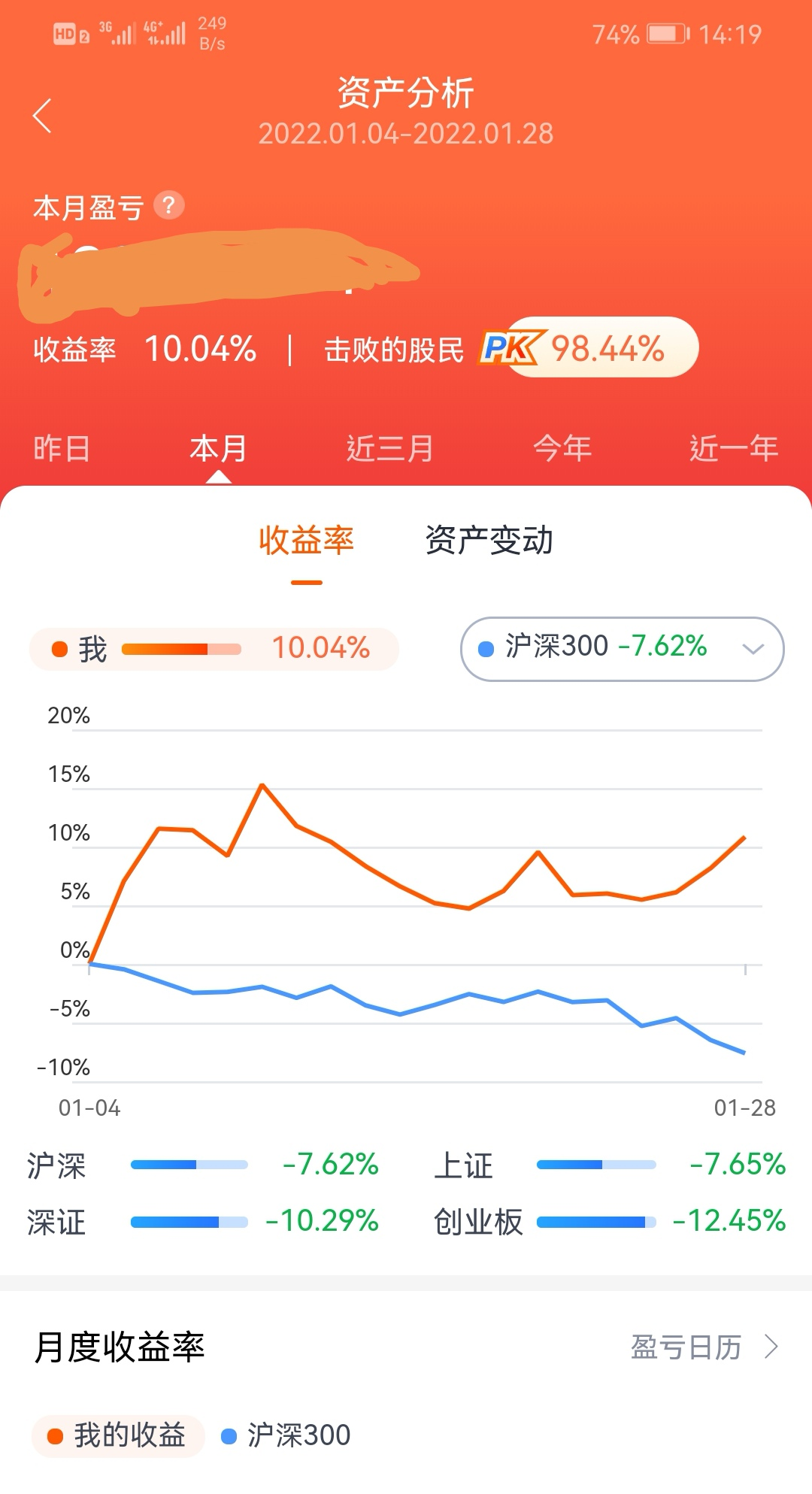Toggle the 沪深300 legend under 月度收益率
Viewport: 812px width, 1494px height.
pyautogui.click(x=286, y=1436)
